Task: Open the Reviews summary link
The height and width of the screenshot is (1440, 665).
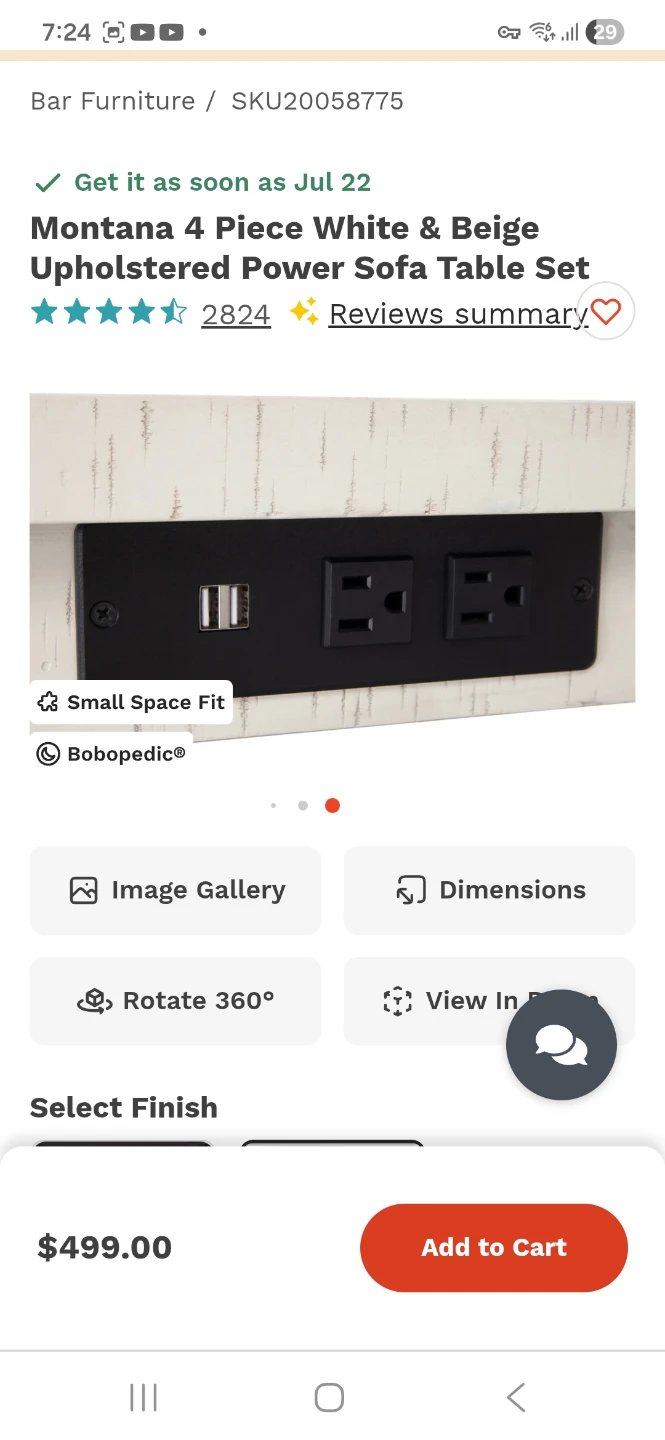Action: click(458, 314)
